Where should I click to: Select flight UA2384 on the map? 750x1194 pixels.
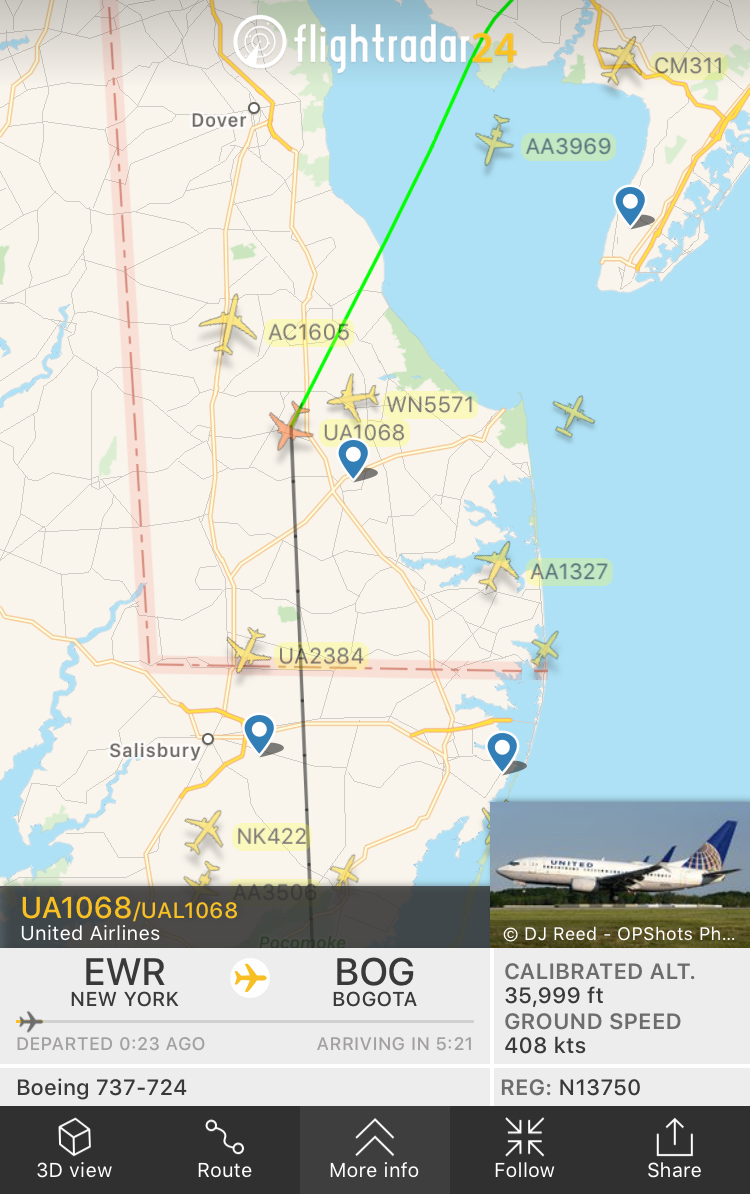(x=247, y=651)
